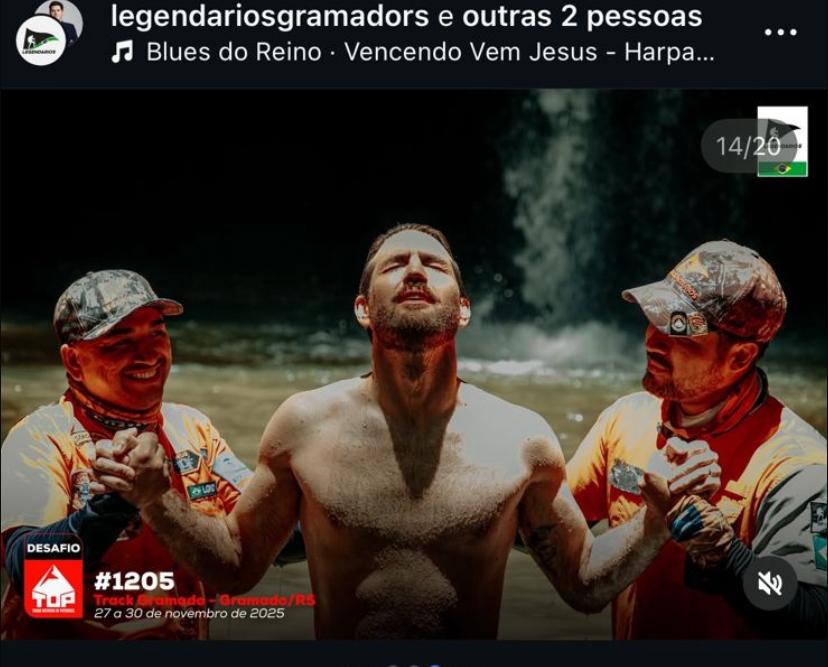
Task: Open the post's three-dot options menu
Action: click(781, 32)
